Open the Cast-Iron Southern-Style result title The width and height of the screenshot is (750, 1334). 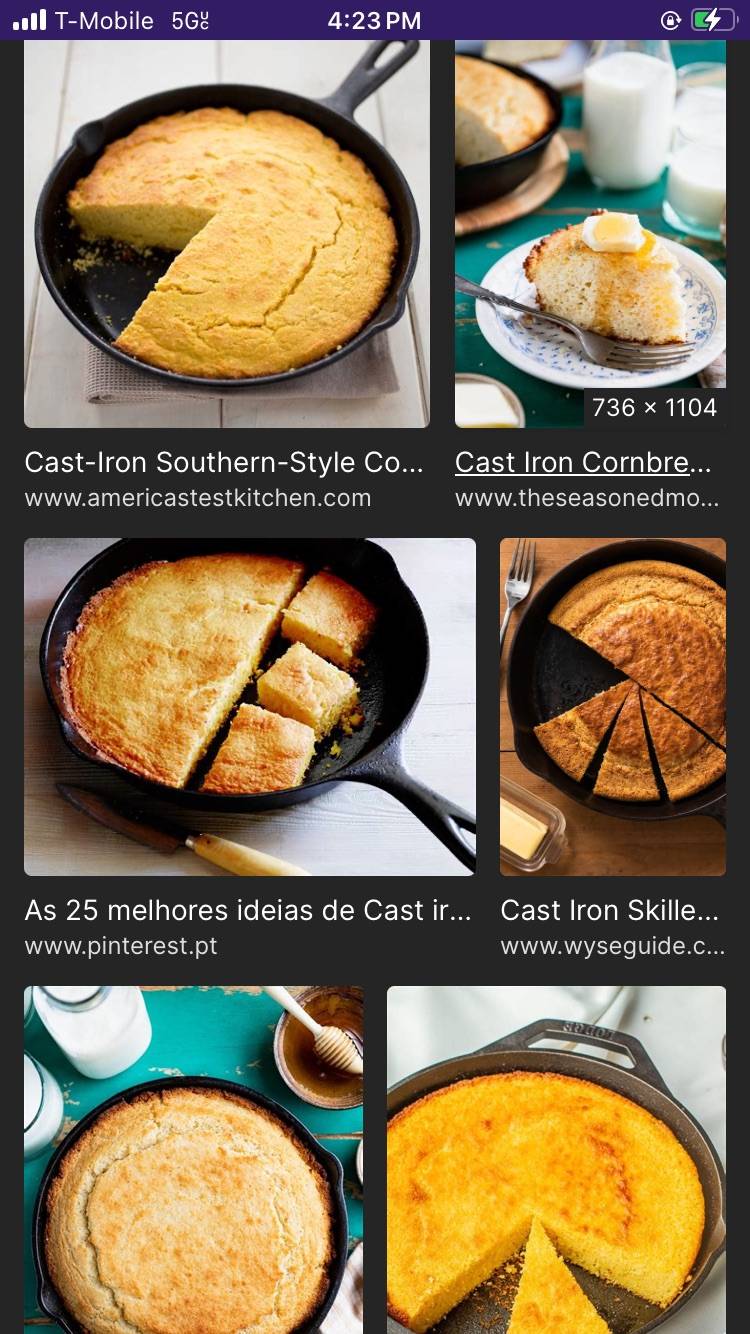coord(224,462)
